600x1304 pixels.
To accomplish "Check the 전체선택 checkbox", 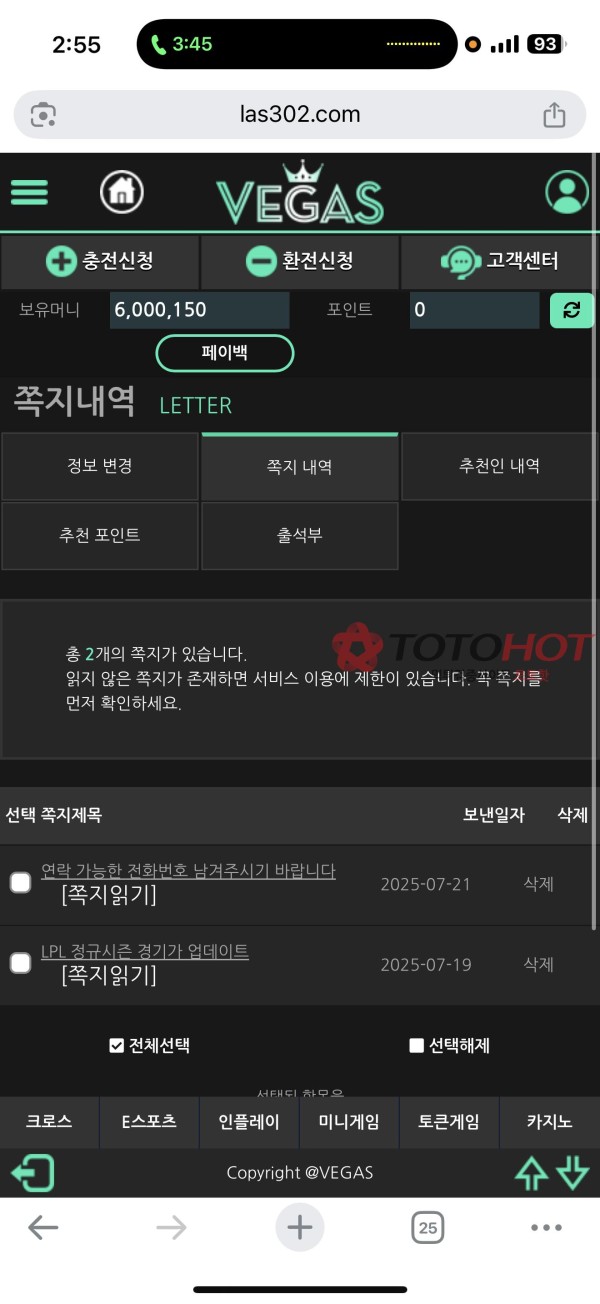I will click(117, 1046).
